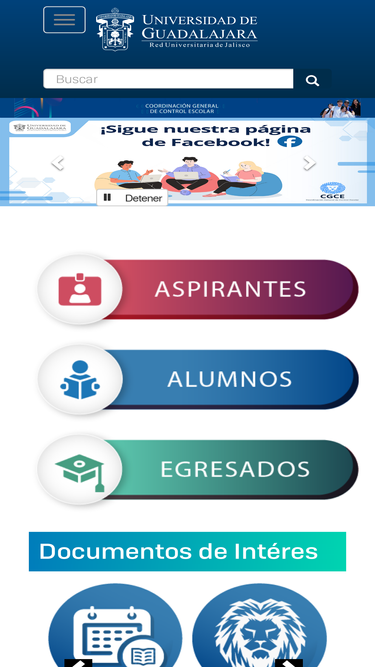
Task: Open the Aspirantes section
Action: [x=198, y=289]
